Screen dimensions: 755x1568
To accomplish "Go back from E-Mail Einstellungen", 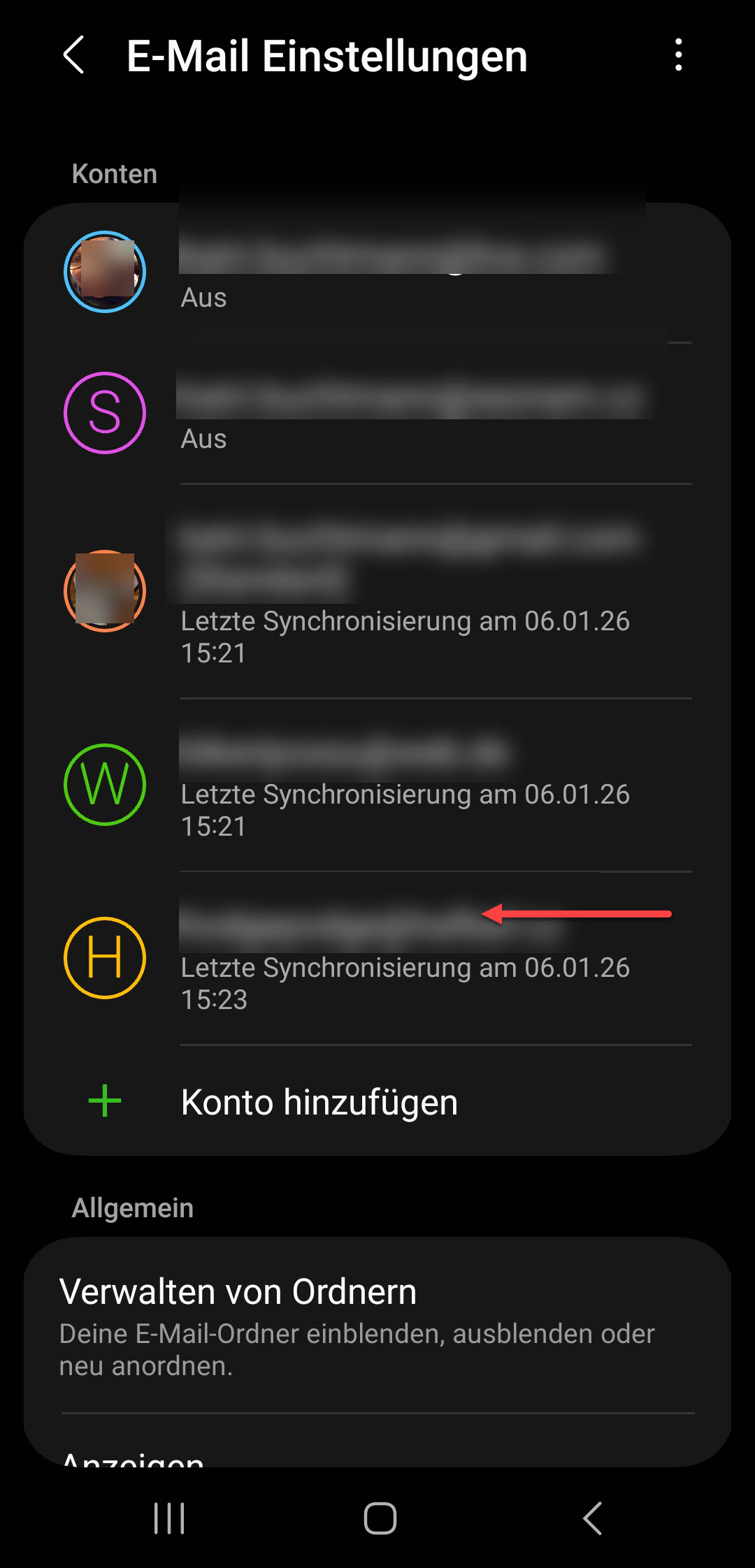I will point(74,55).
